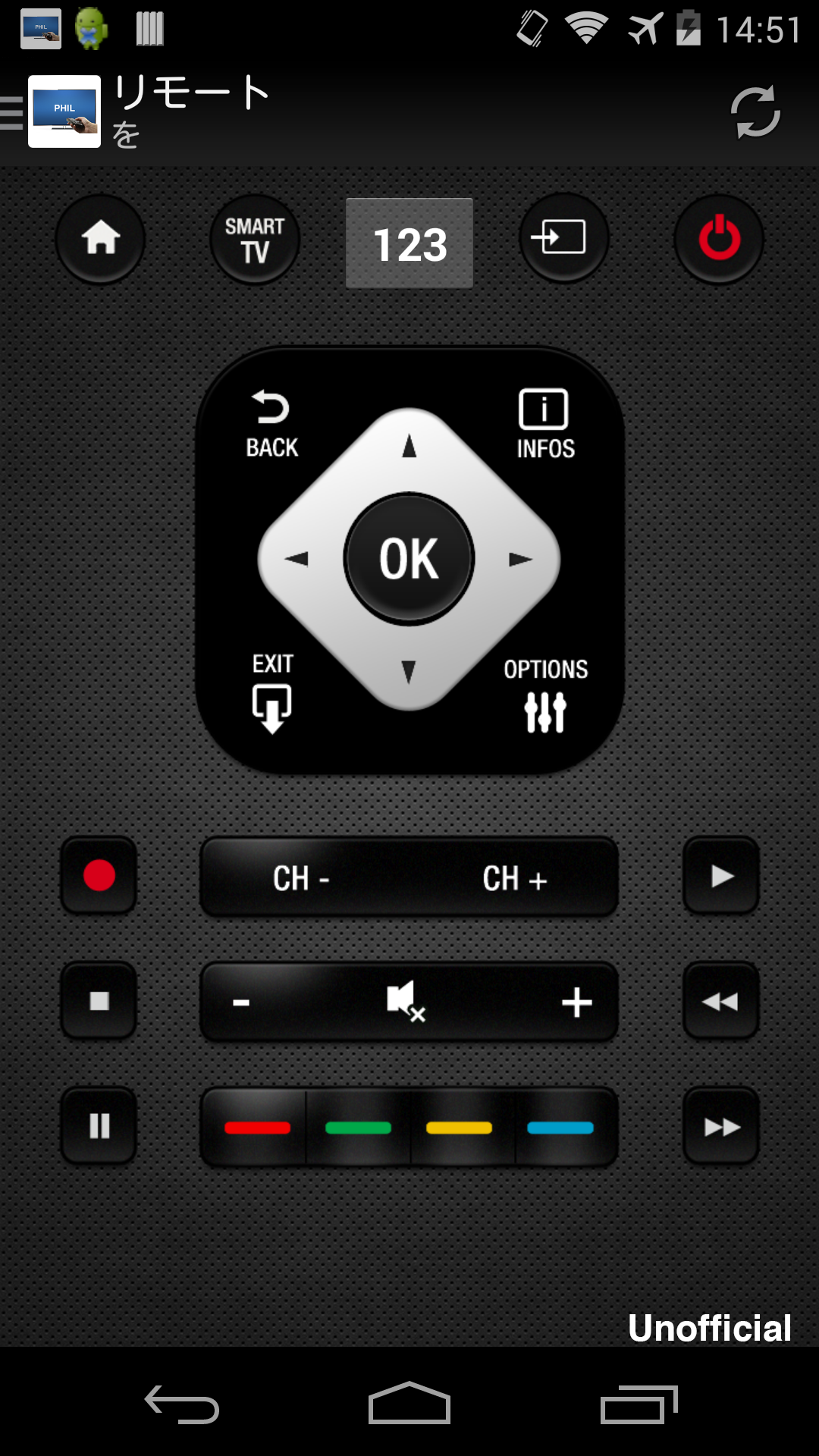Tap the Philips remote thumbnail in the header

64,114
